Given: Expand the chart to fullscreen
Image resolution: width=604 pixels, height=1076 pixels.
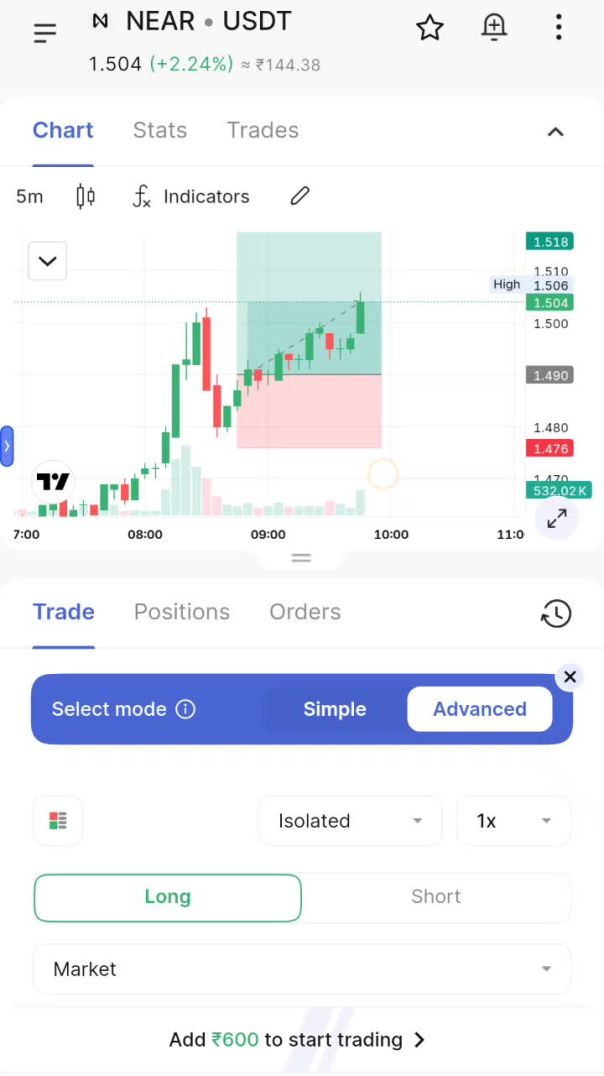Looking at the screenshot, I should point(557,518).
